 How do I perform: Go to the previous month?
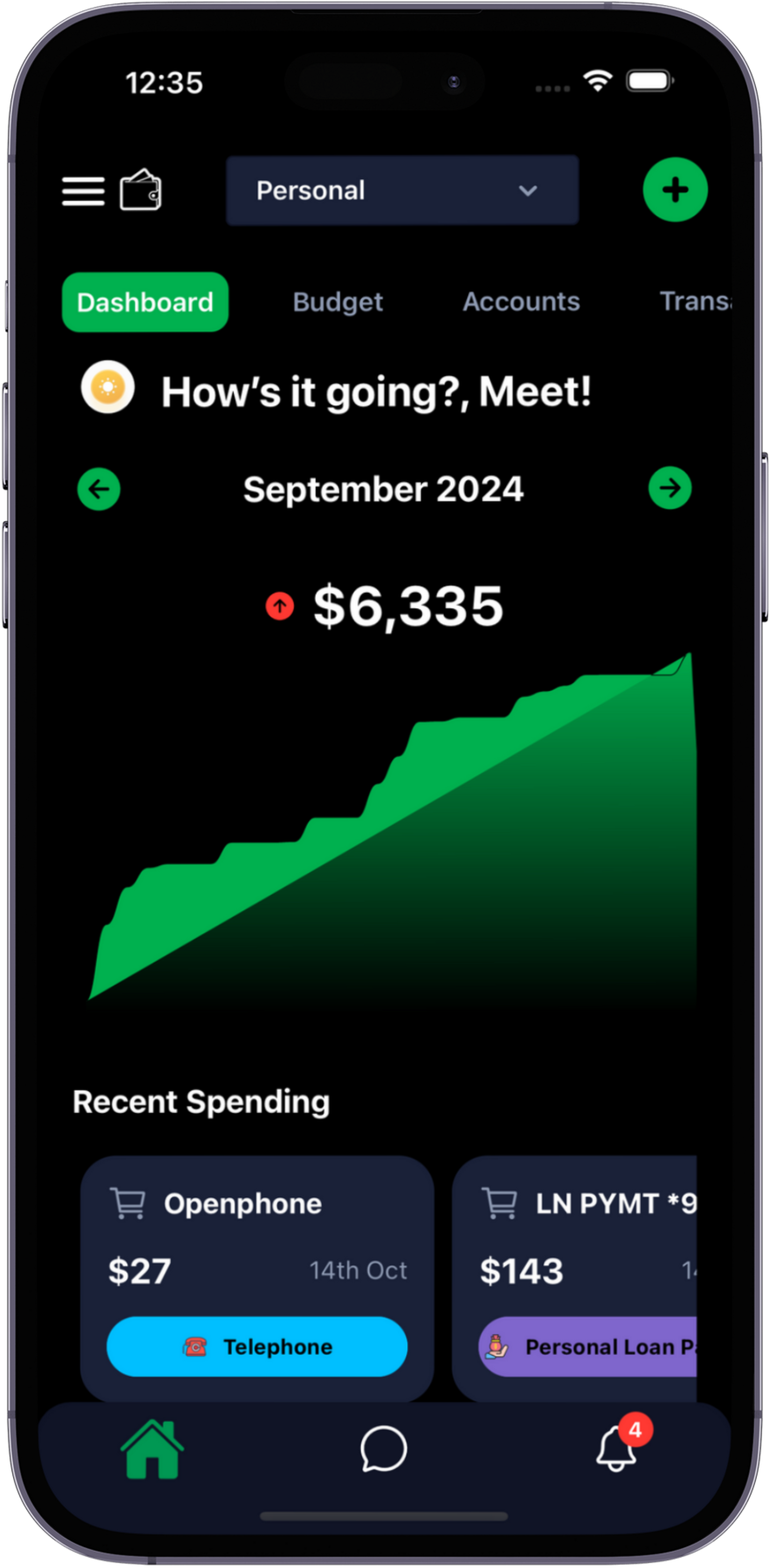click(x=99, y=489)
